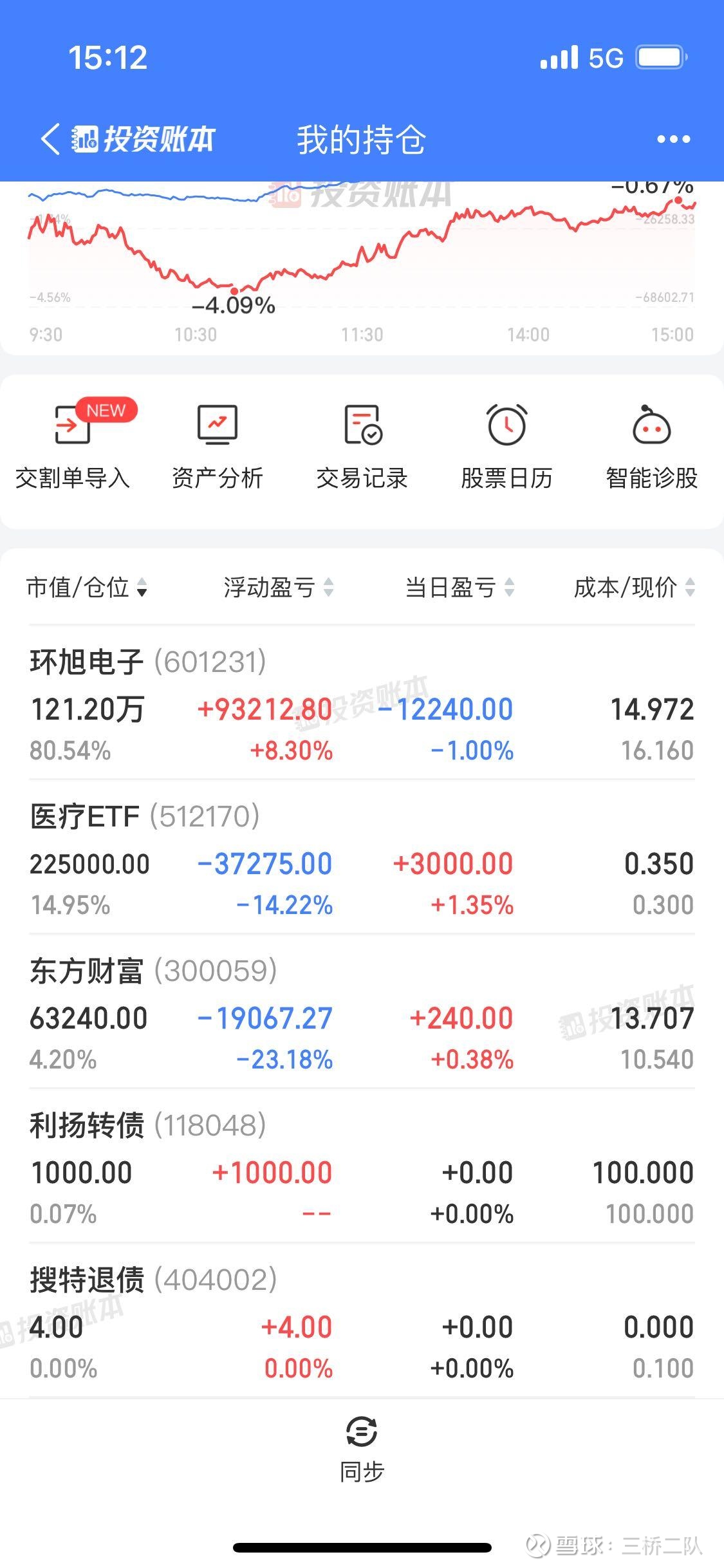Image resolution: width=724 pixels, height=1568 pixels.
Task: Switch to the 我的持仓 tab
Action: tap(362, 140)
